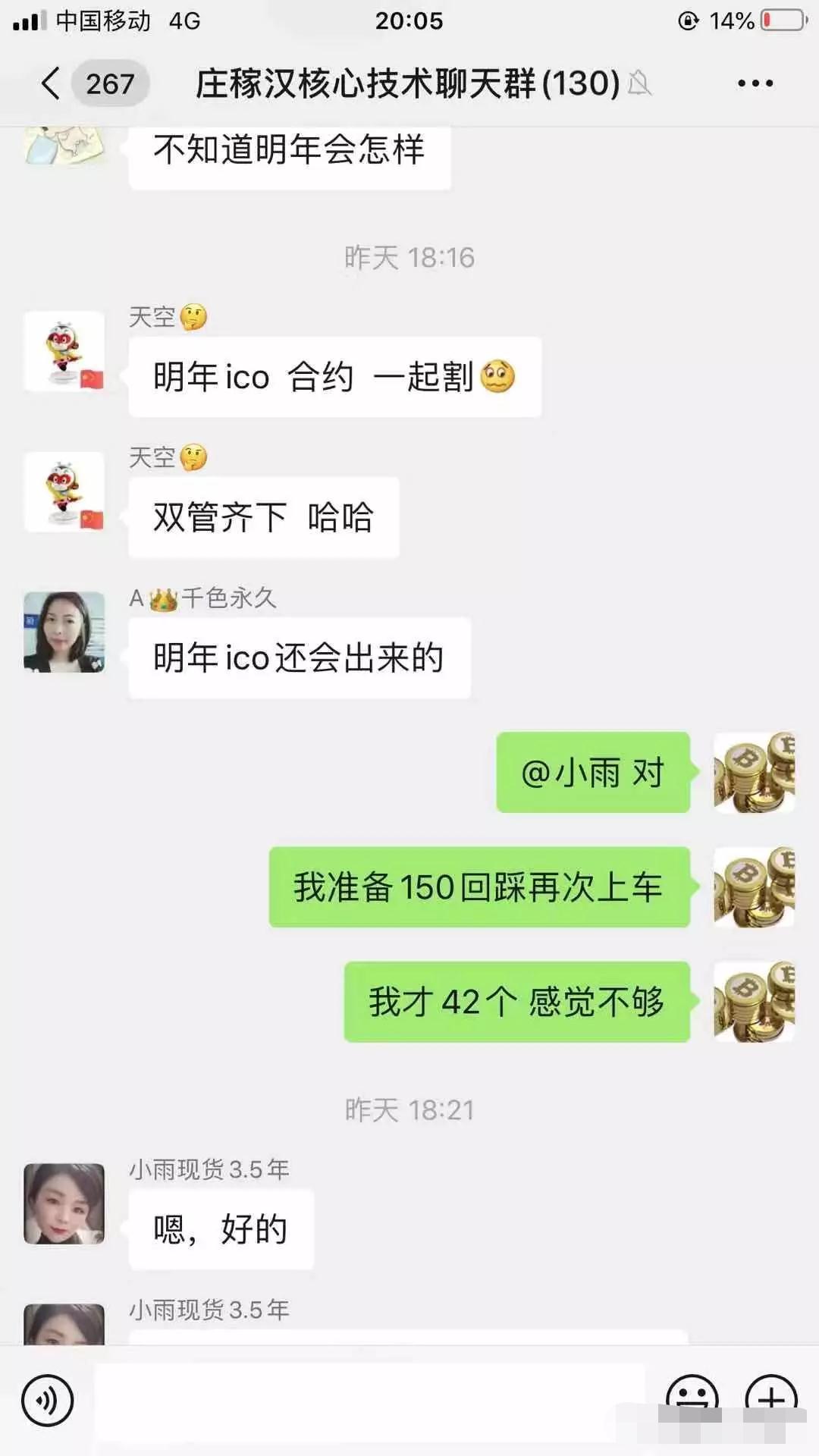Go back to the chat list
819x1456 pixels.
click(x=52, y=83)
